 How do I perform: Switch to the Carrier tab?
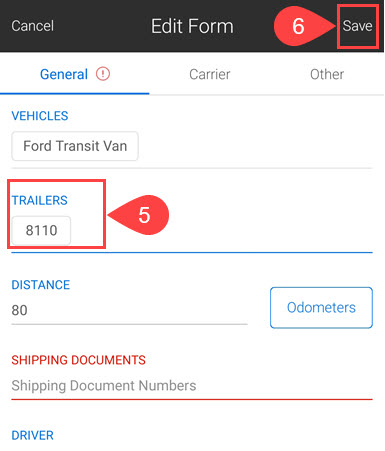(x=210, y=74)
